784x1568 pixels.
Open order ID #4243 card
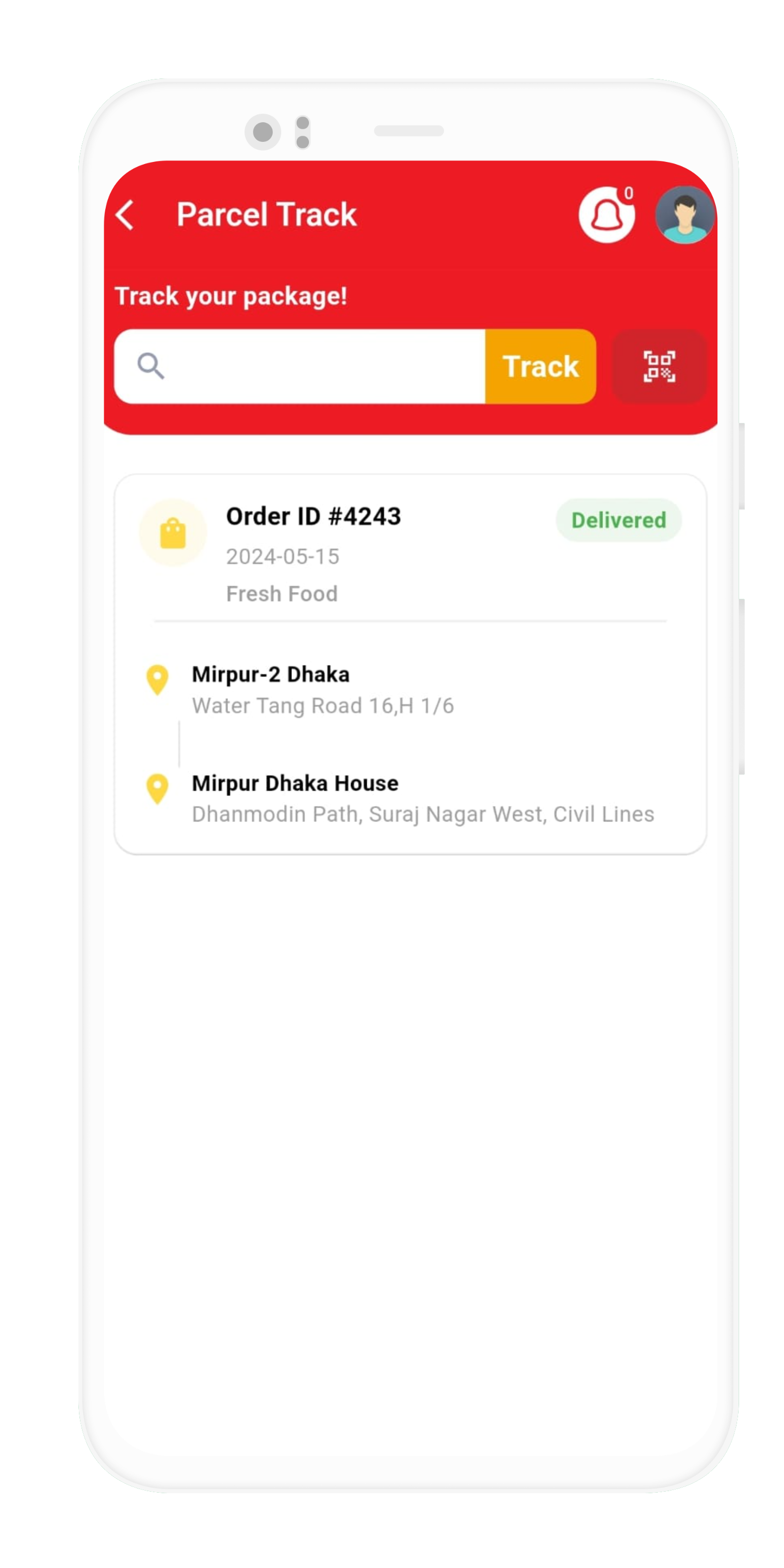tap(410, 663)
